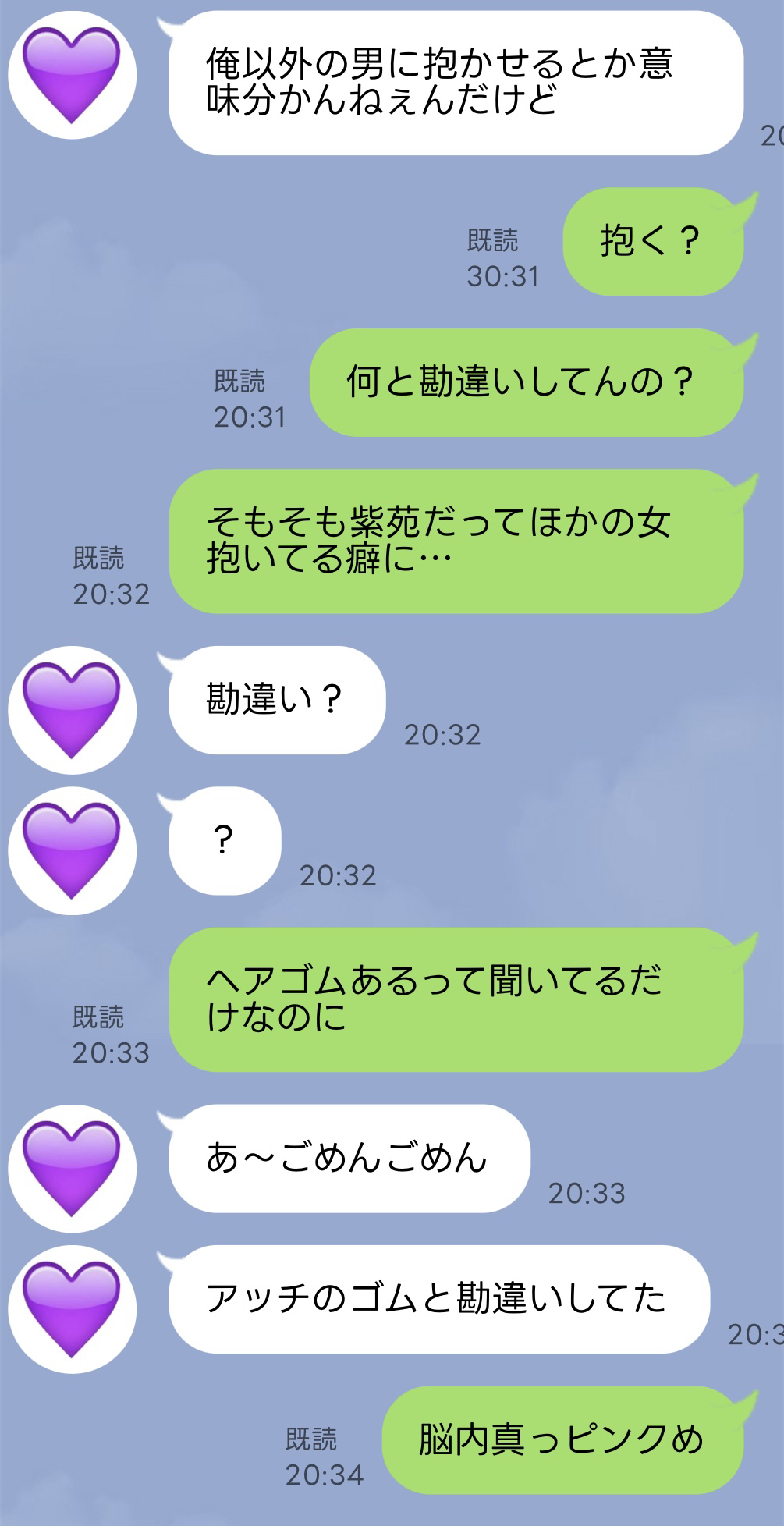The image size is (784, 1526).
Task: Tap the heart avatar next to 勘違い？
Action: (72, 710)
